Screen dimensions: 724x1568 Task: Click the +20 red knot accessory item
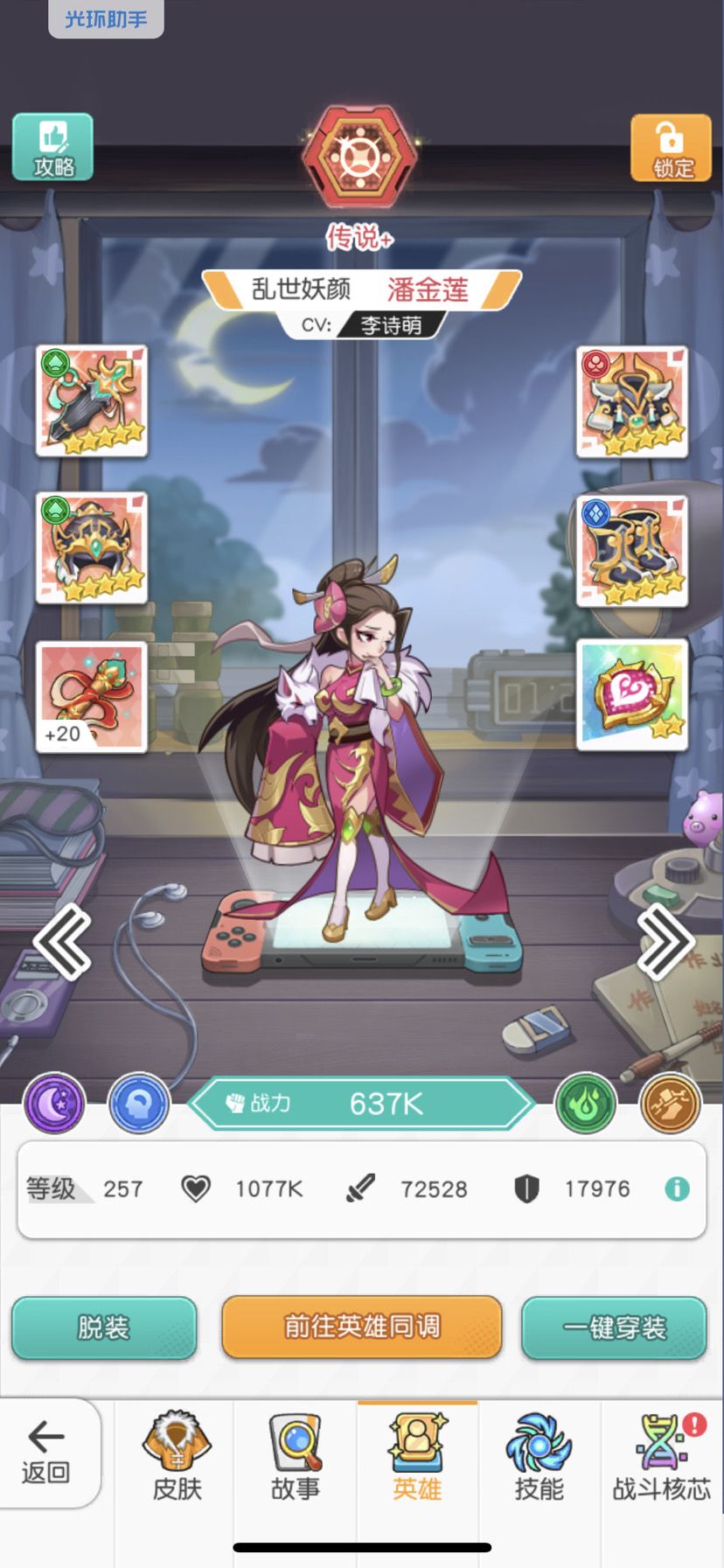tap(90, 695)
